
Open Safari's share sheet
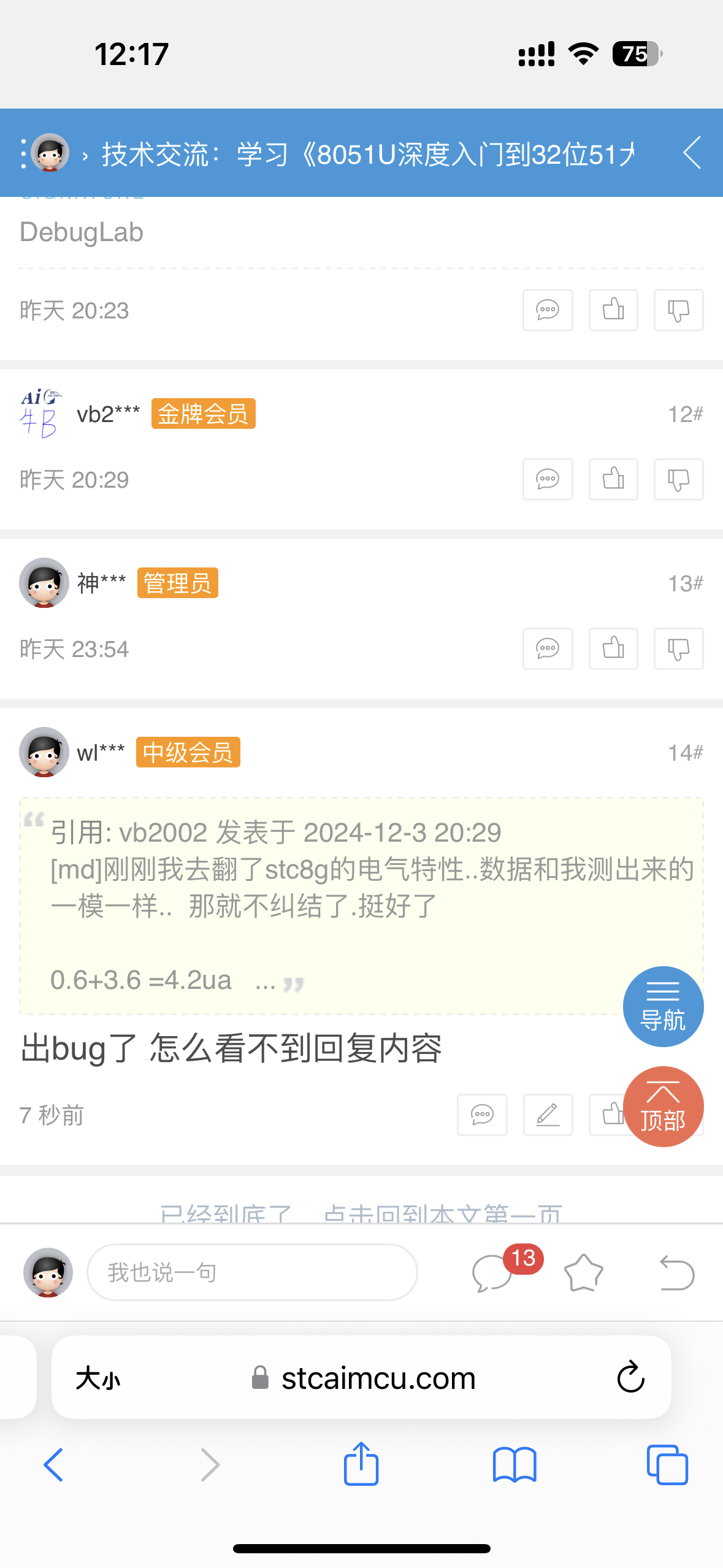coord(361,1464)
